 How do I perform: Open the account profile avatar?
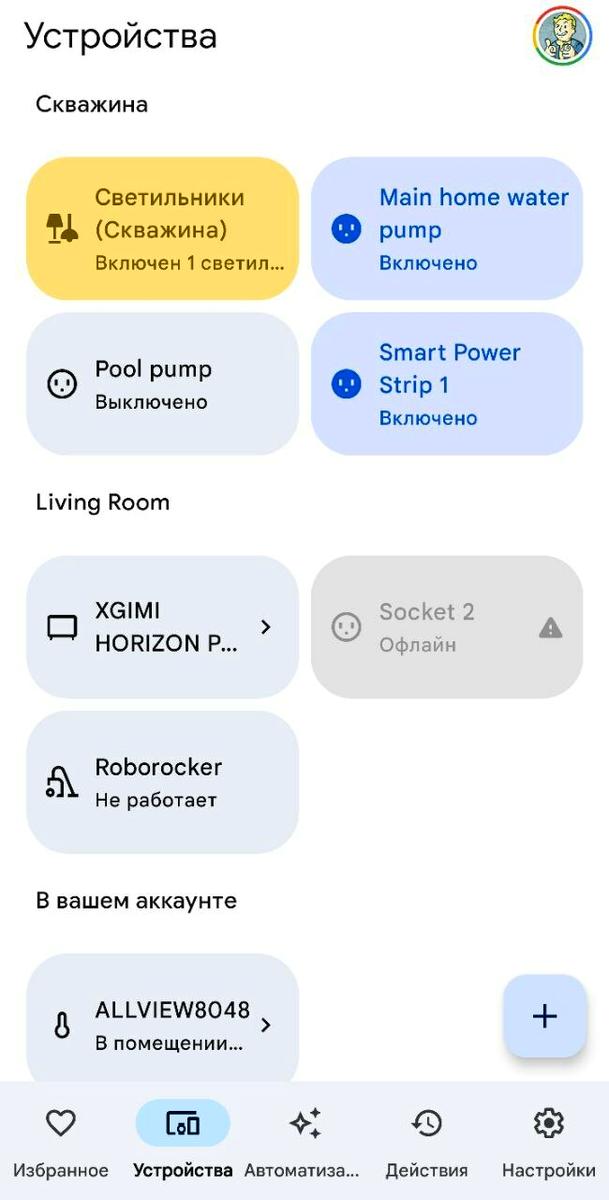click(562, 36)
